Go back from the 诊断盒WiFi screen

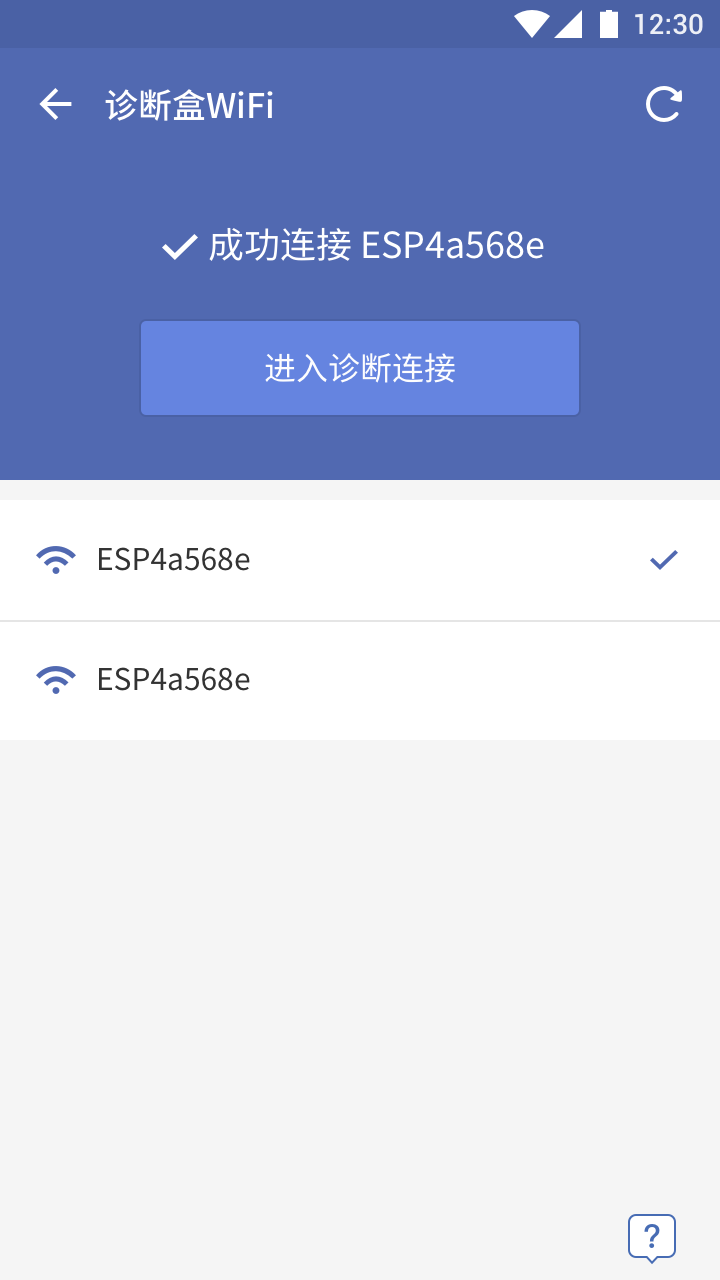click(56, 105)
